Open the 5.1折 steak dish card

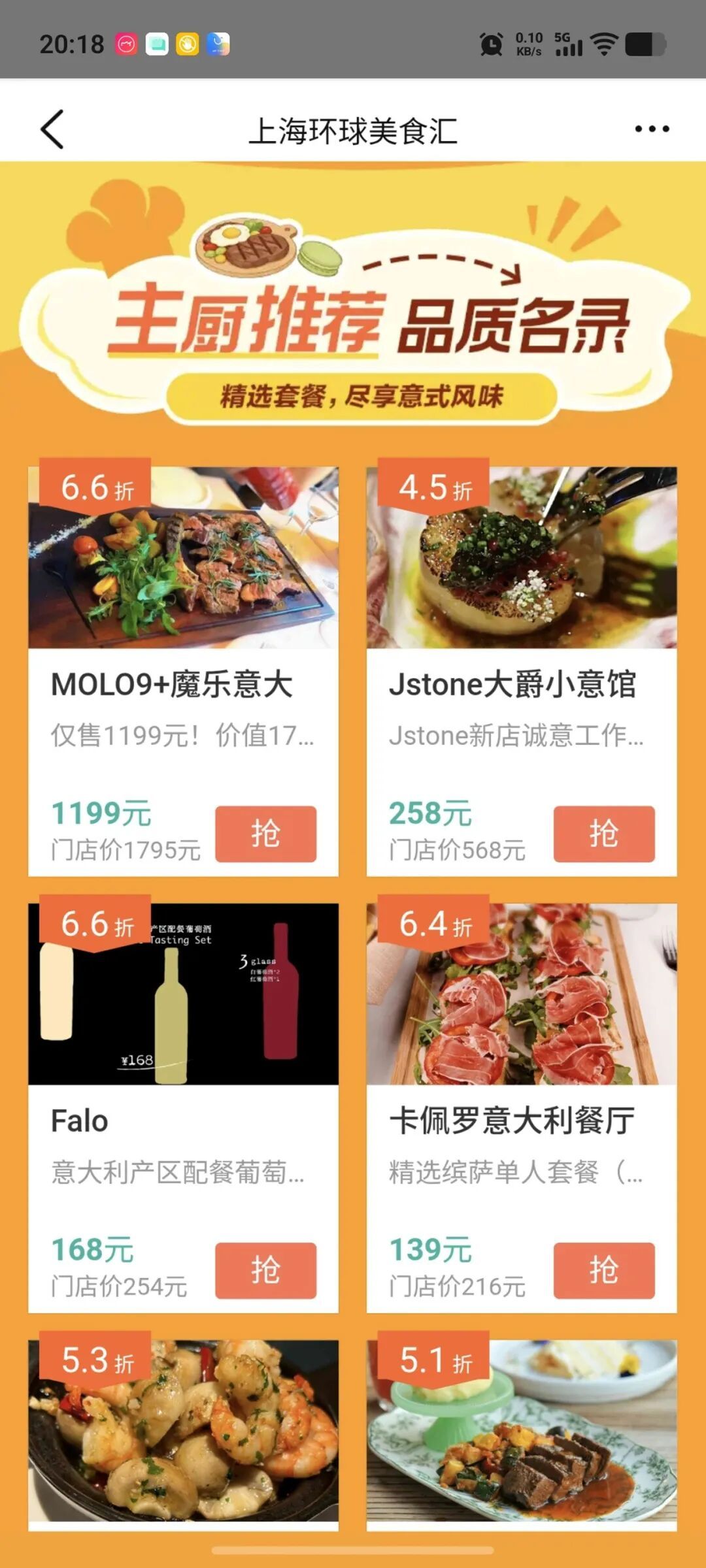tap(521, 1431)
